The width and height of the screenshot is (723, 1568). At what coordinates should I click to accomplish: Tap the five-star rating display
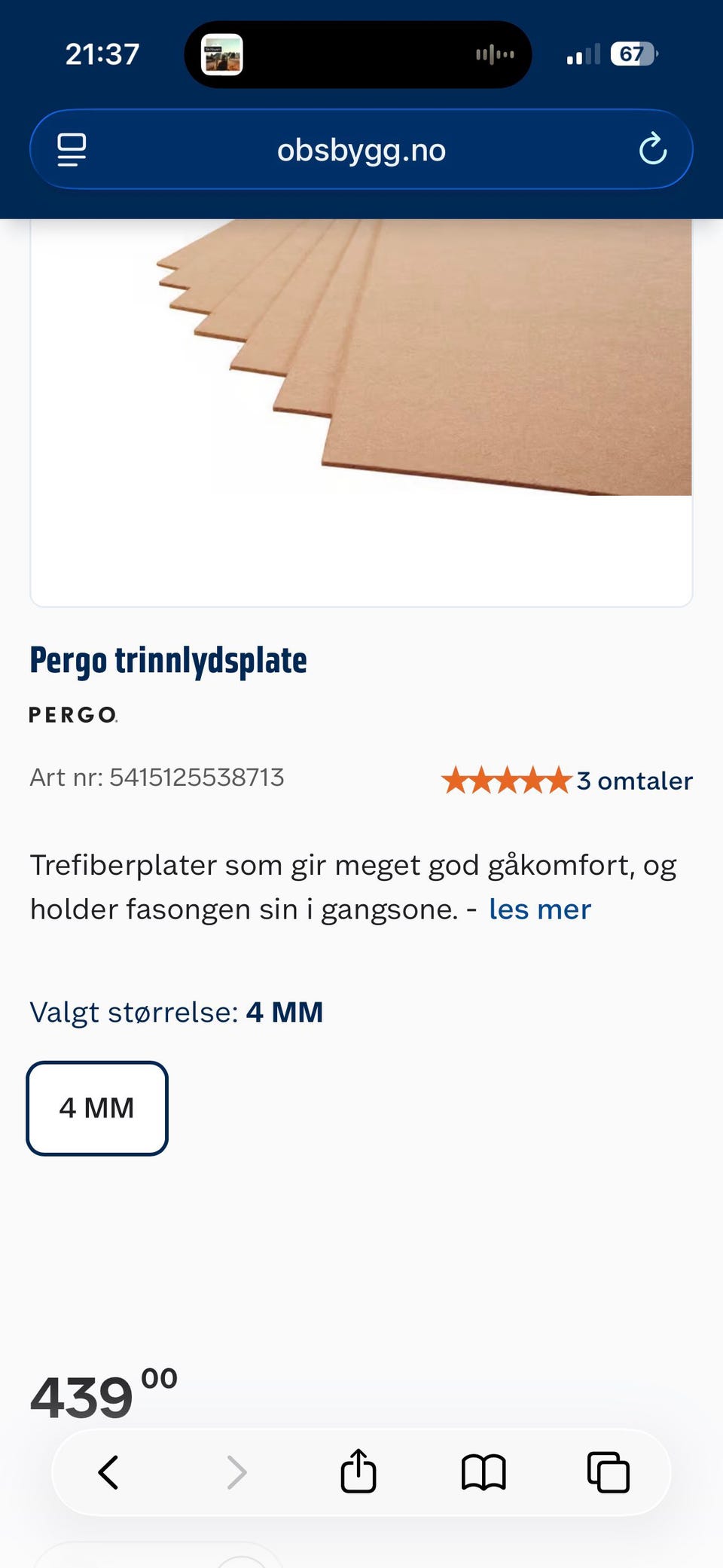click(x=506, y=781)
